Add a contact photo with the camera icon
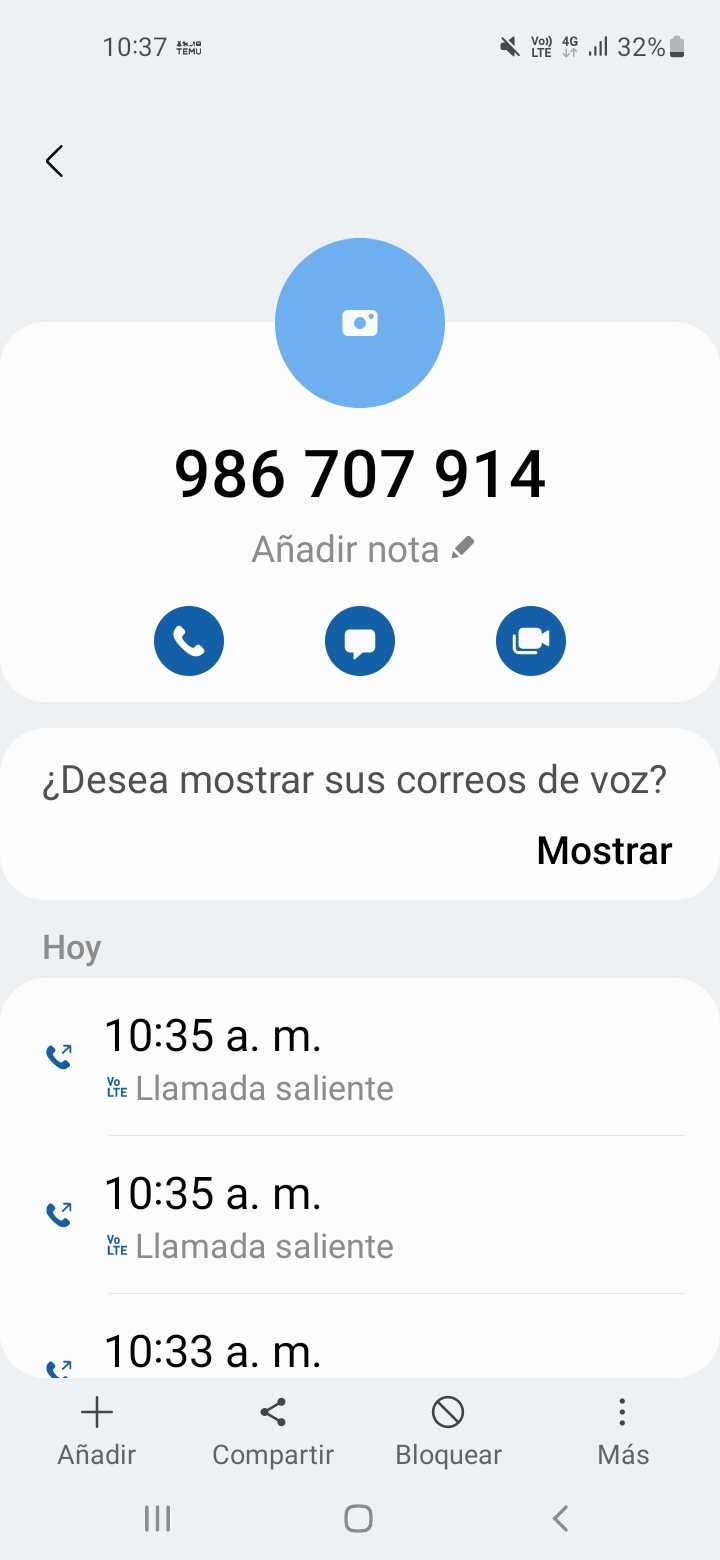 tap(360, 323)
